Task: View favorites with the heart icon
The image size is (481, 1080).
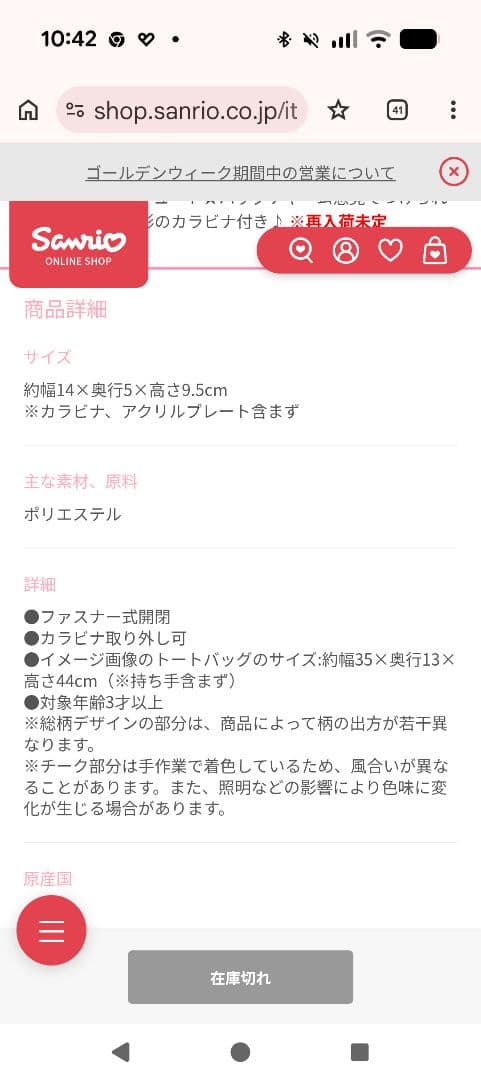Action: 390,249
